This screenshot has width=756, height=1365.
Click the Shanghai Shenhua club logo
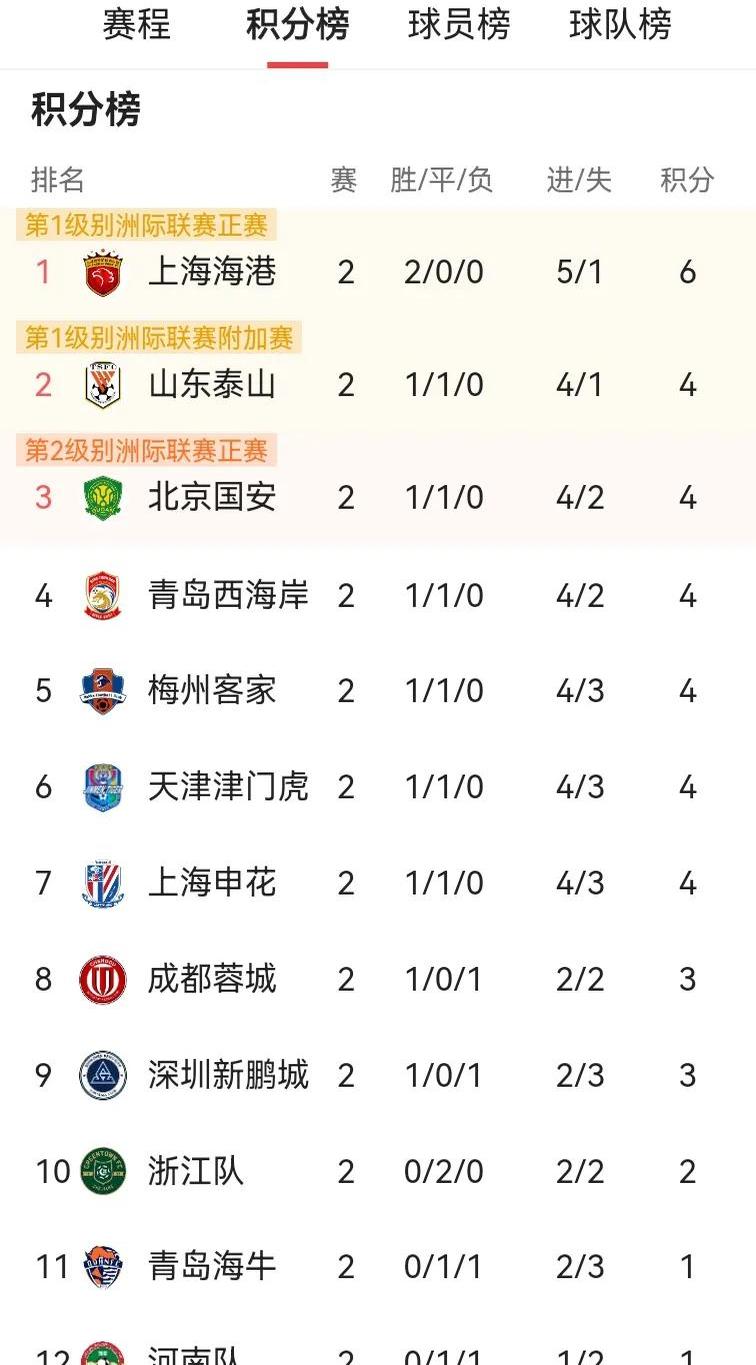coord(102,882)
